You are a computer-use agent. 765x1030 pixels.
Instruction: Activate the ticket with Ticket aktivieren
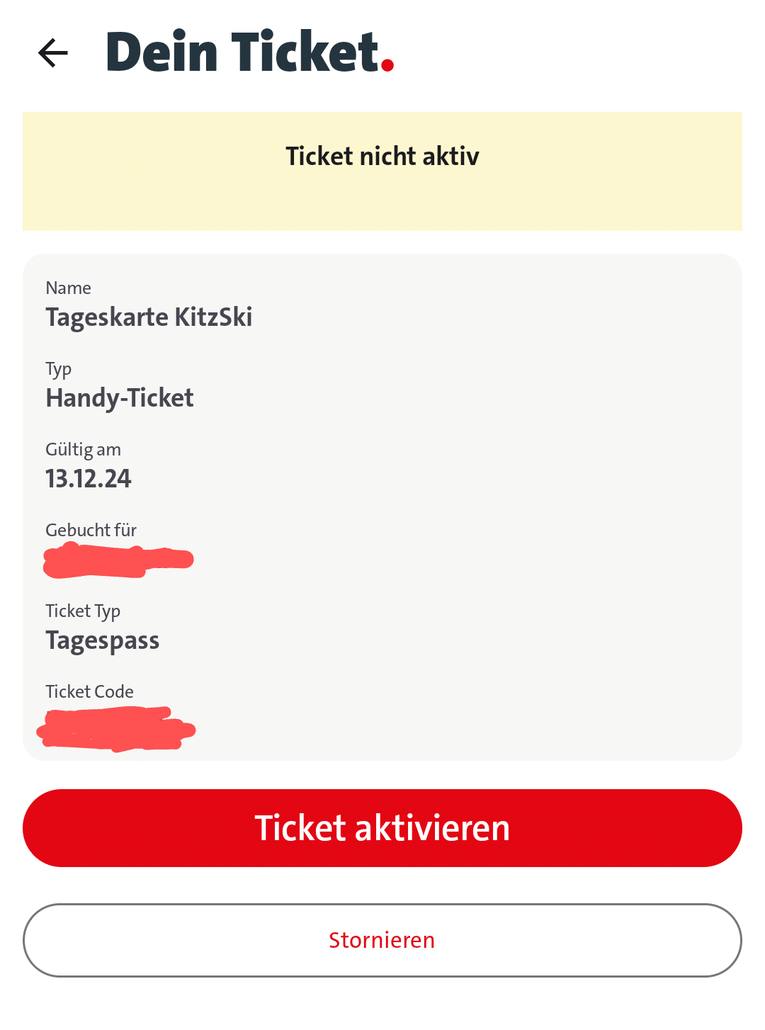(x=382, y=828)
